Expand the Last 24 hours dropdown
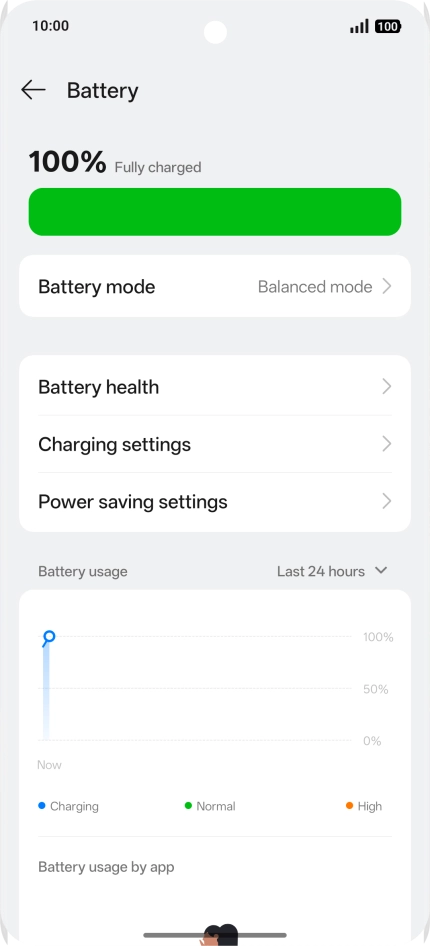The height and width of the screenshot is (946, 430). point(332,571)
